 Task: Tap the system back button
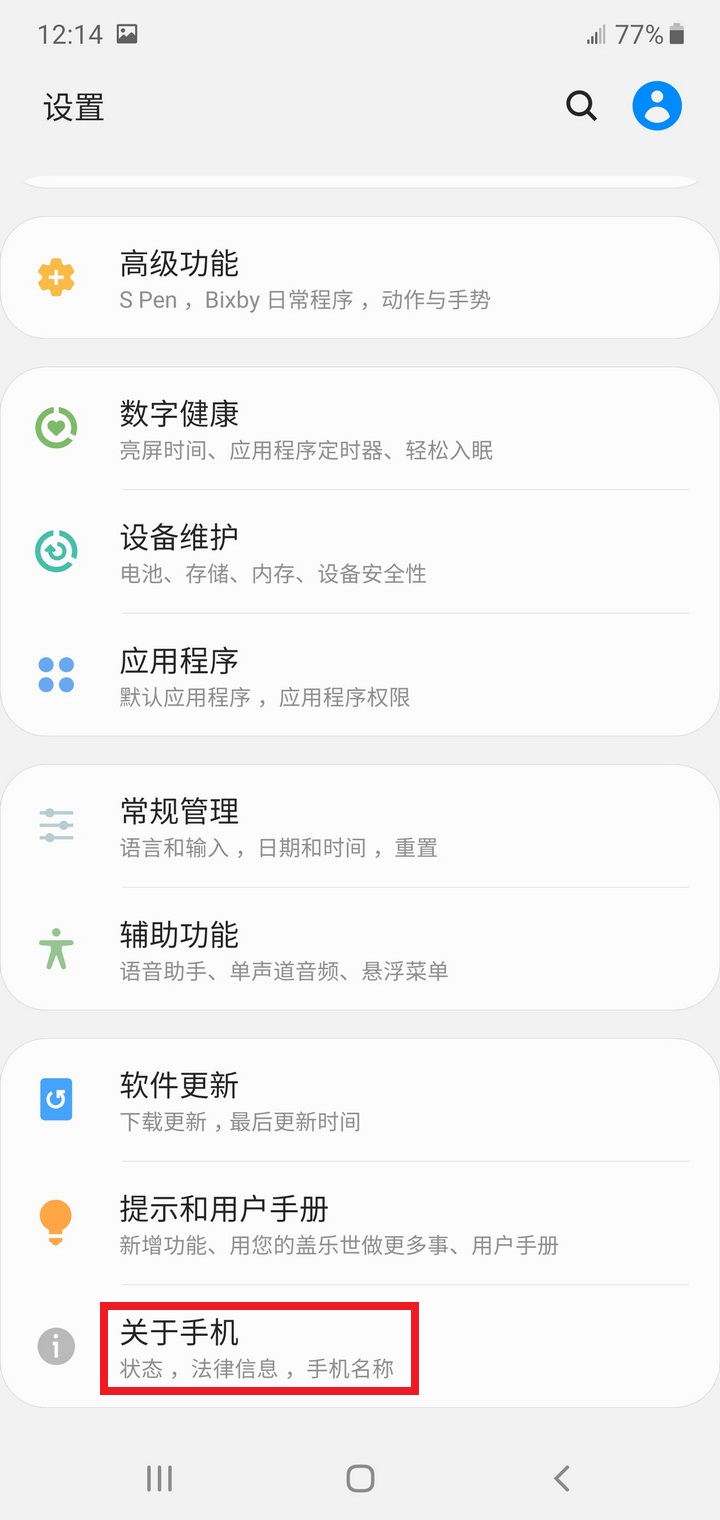click(562, 1478)
